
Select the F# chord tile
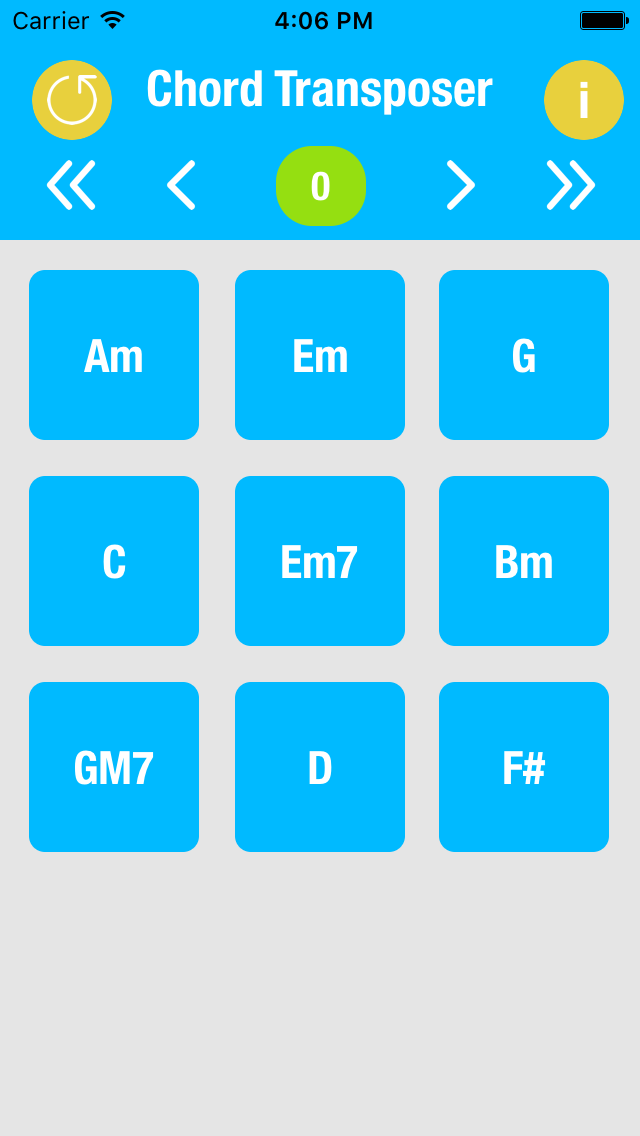click(x=524, y=767)
